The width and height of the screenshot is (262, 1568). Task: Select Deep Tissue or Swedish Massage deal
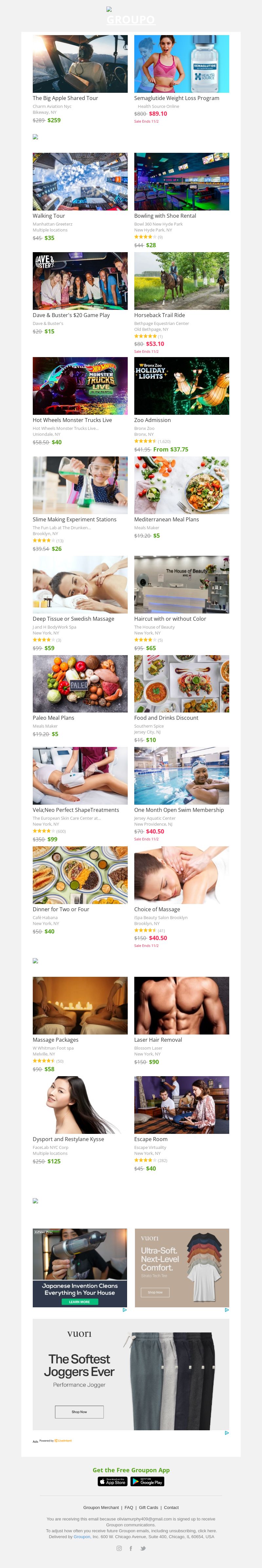[x=80, y=584]
